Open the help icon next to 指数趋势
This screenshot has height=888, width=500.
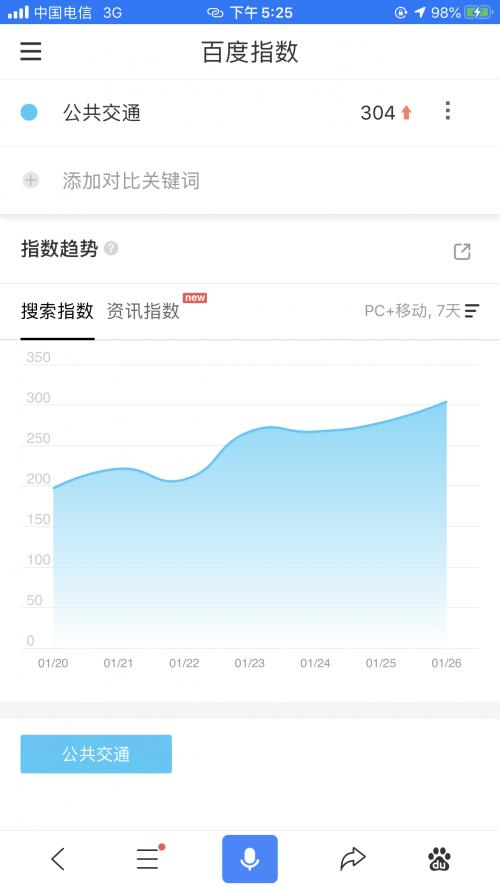112,248
